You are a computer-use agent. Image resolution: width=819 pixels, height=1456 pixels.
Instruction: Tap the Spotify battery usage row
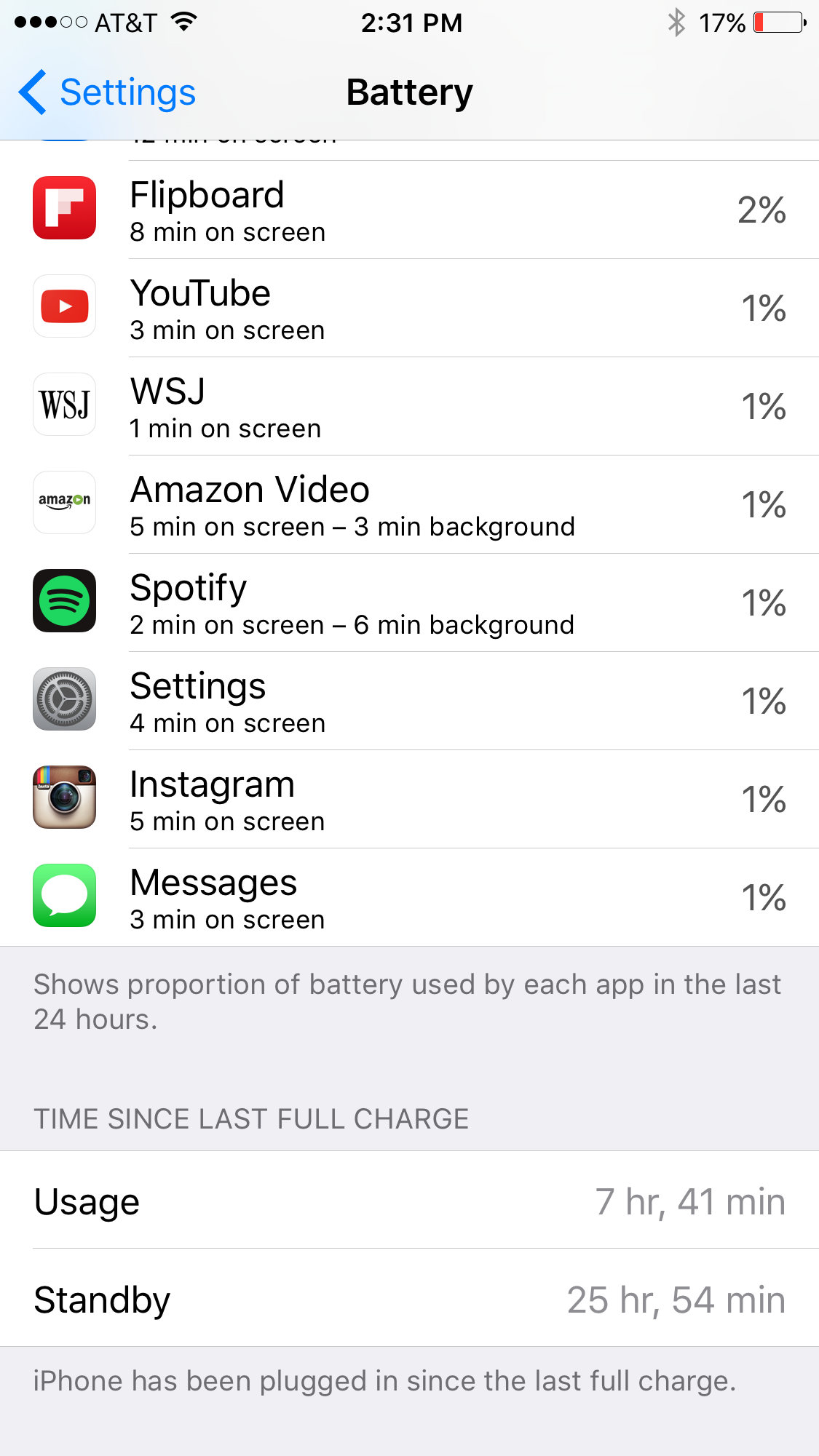(x=409, y=602)
